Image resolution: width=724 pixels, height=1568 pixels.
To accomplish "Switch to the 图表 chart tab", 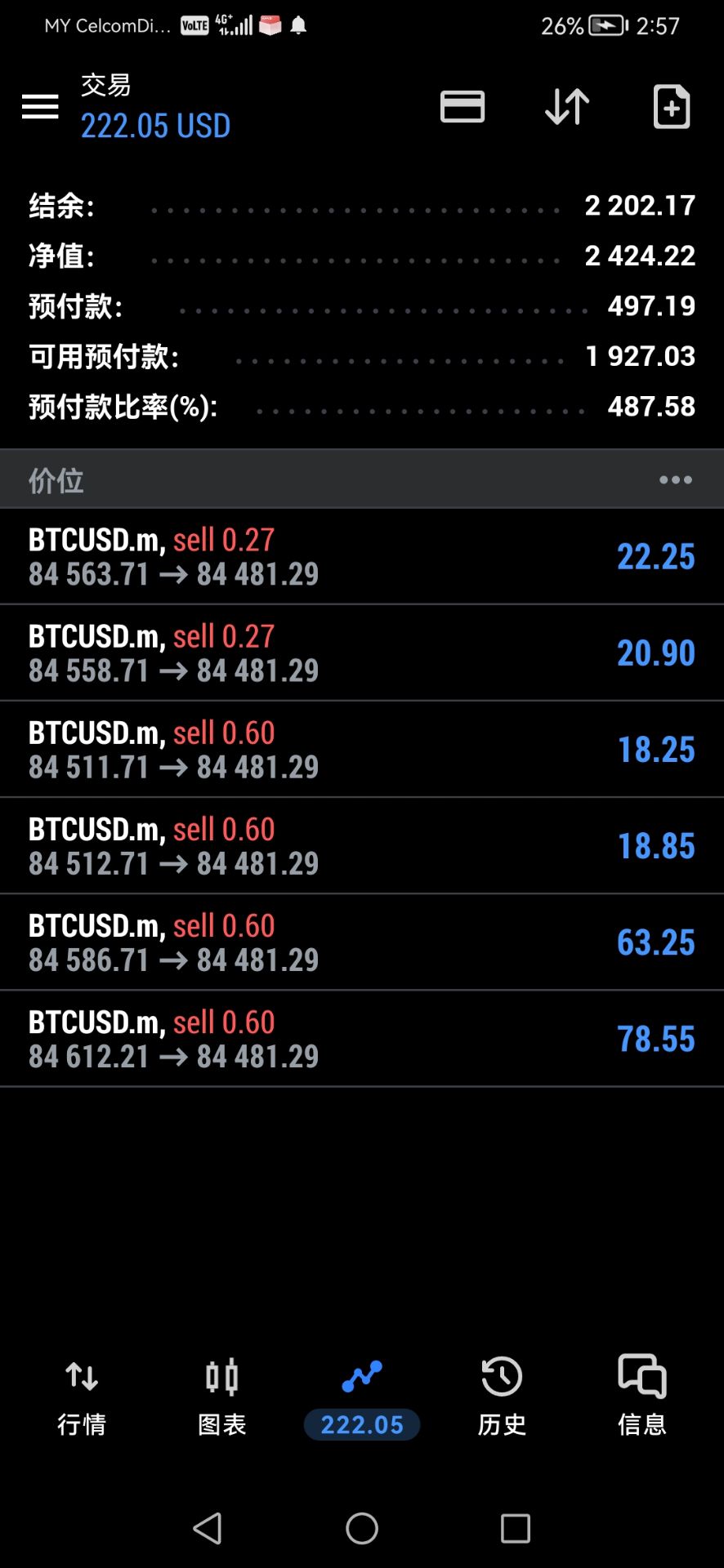I will [x=222, y=1398].
